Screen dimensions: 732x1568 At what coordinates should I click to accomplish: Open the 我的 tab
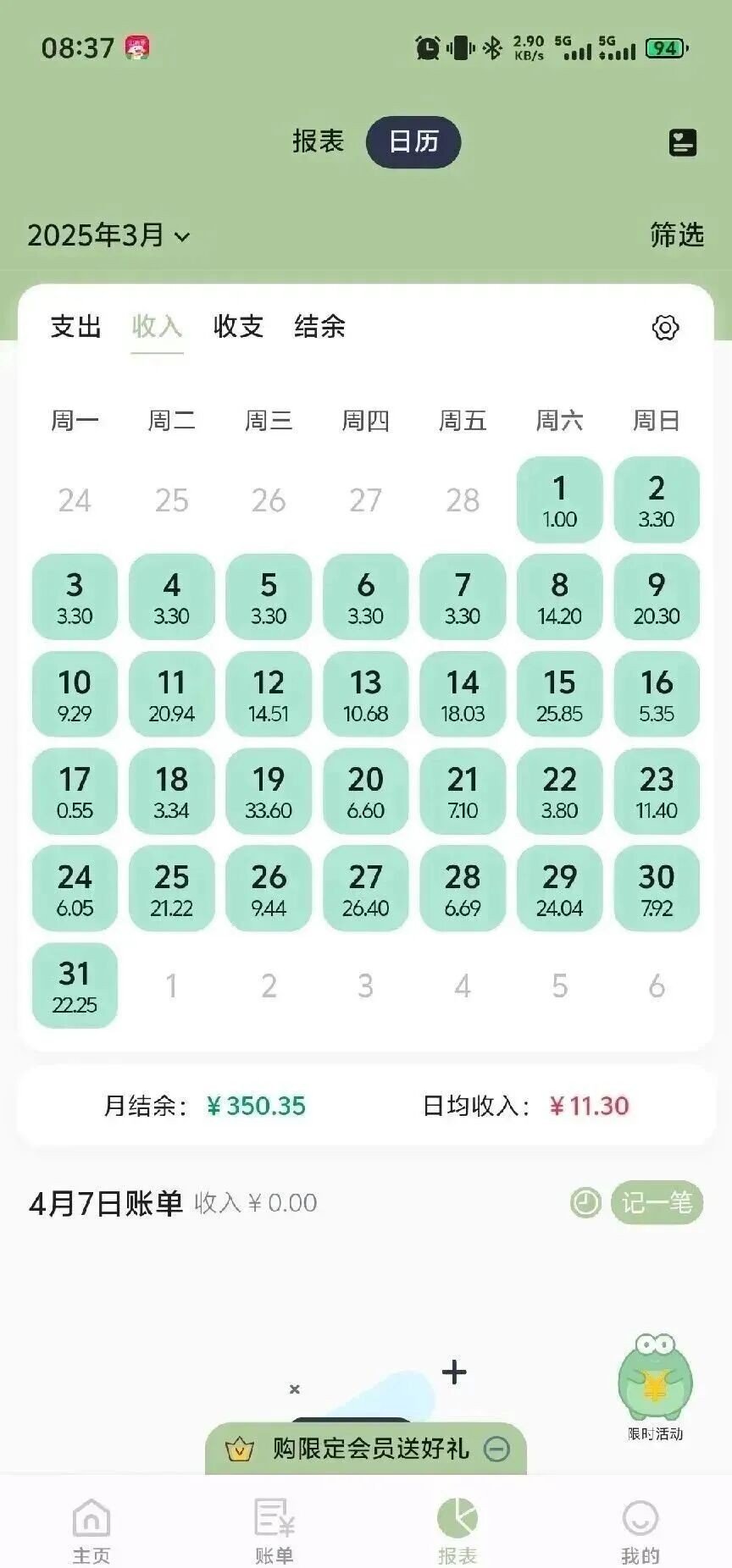pos(640,1532)
